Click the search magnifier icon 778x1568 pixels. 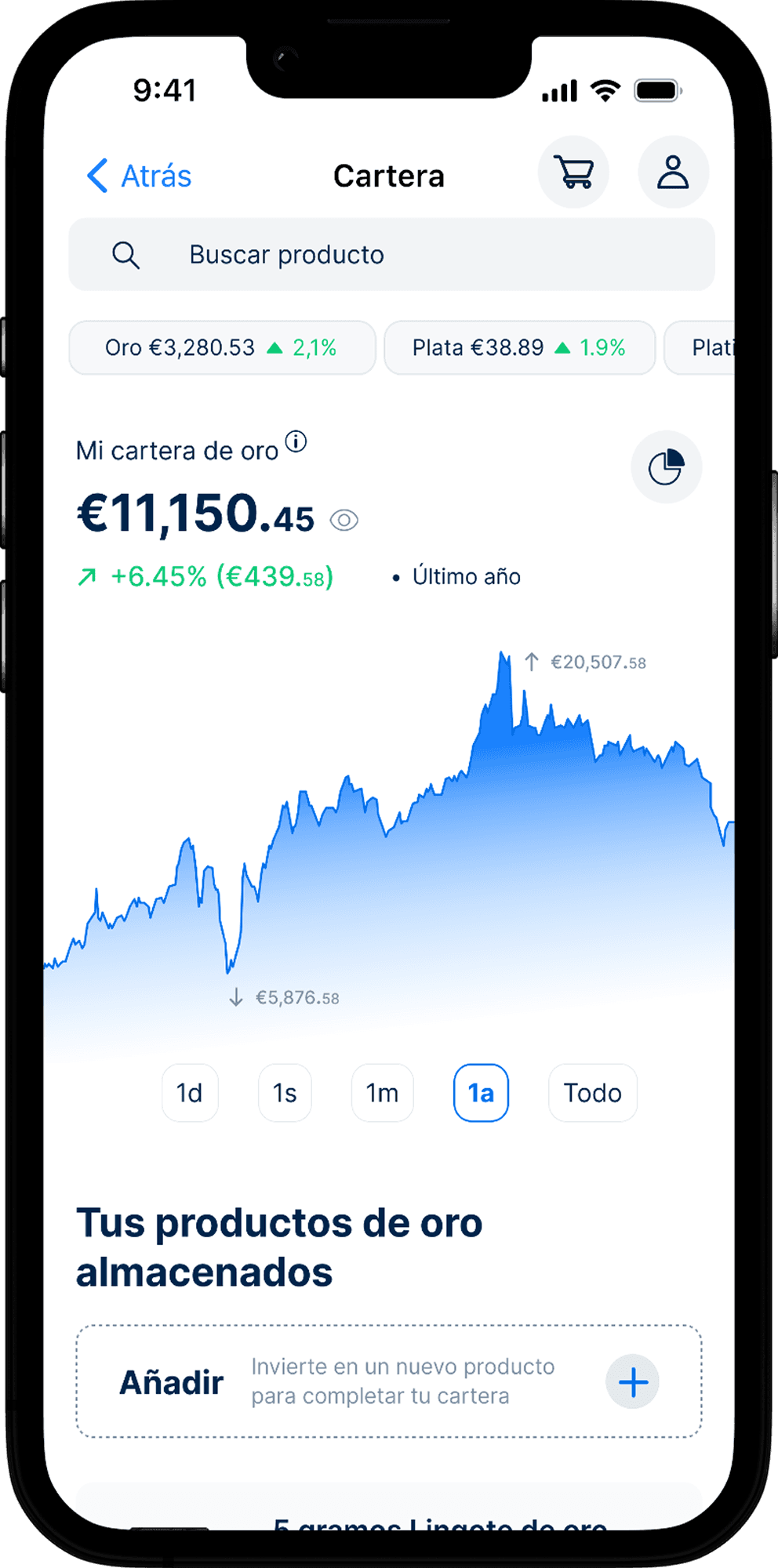point(127,254)
